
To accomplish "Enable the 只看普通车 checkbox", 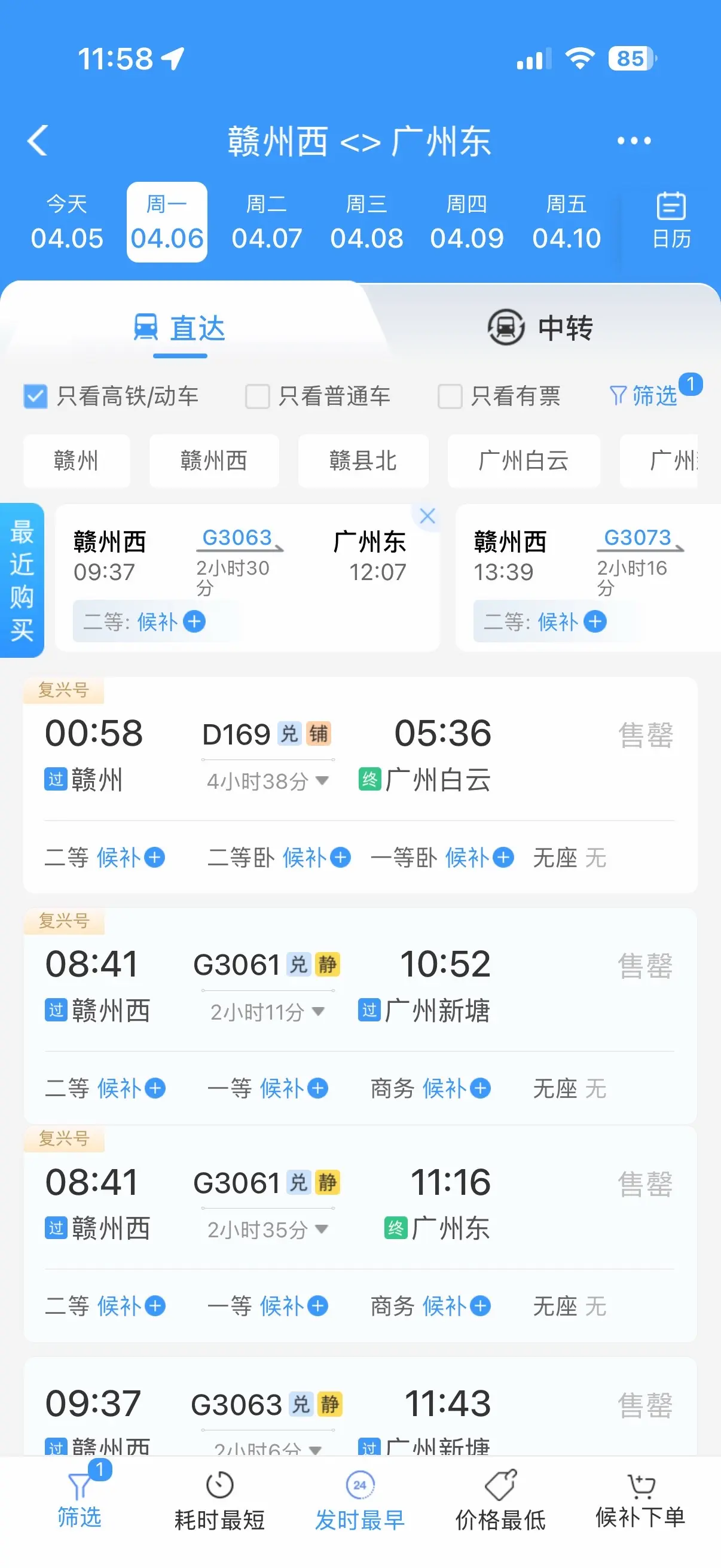I will tap(257, 396).
